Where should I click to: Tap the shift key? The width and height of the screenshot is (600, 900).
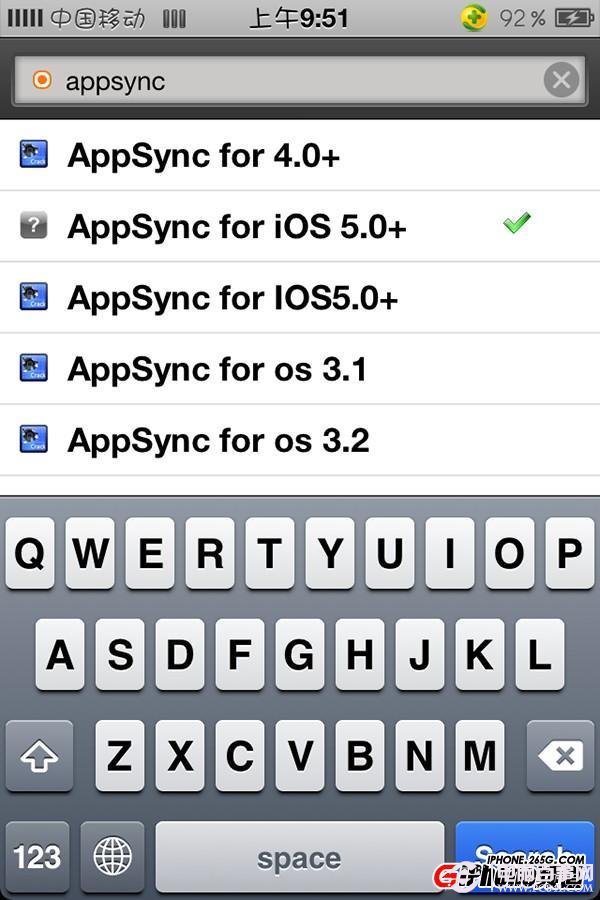coord(39,756)
